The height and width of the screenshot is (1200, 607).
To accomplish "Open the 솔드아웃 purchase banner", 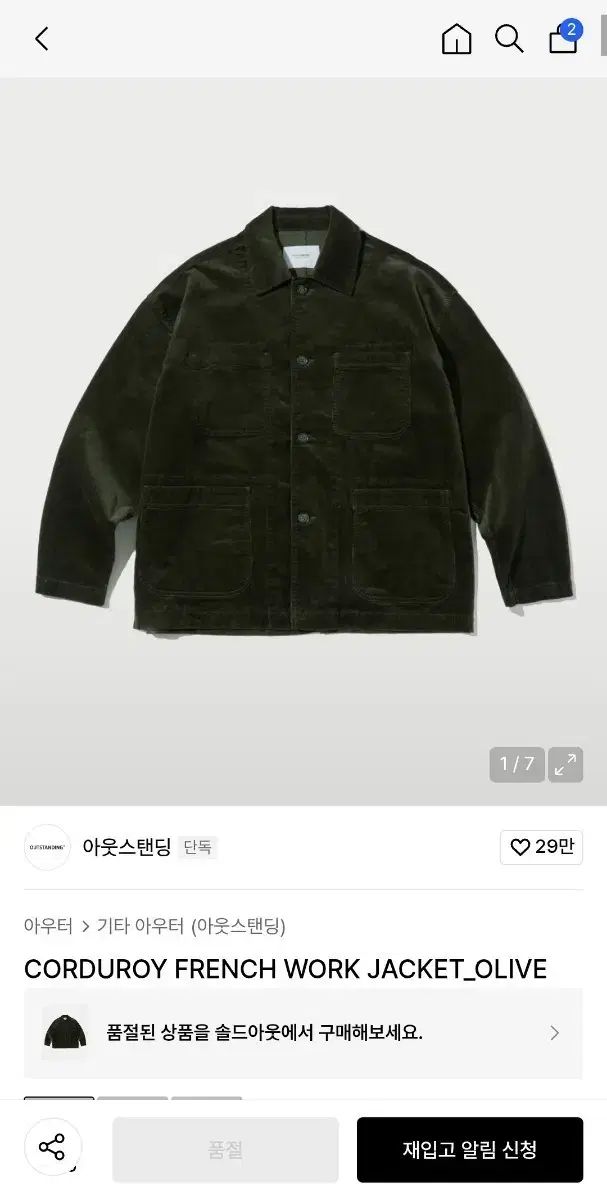I will click(303, 1033).
